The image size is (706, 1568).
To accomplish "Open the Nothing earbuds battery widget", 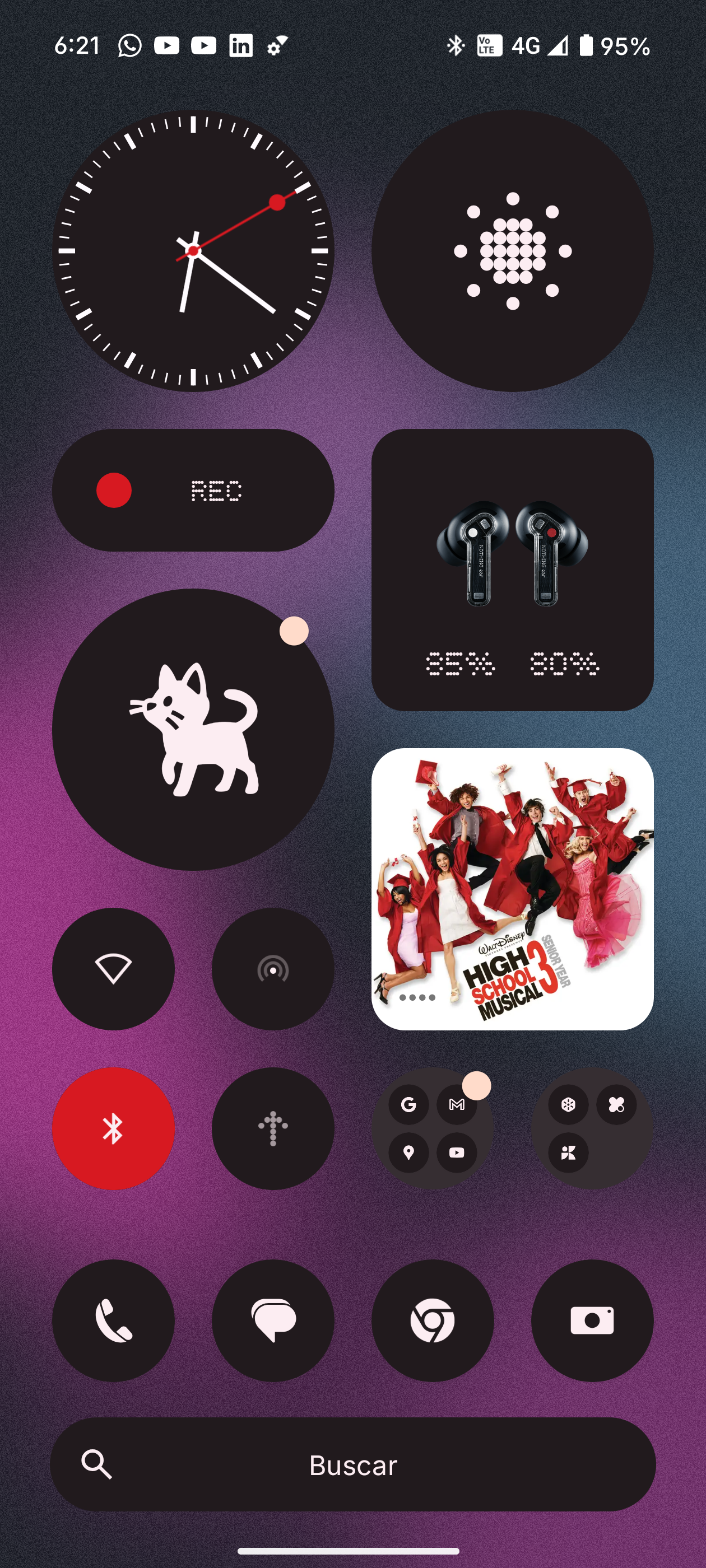I will tap(512, 570).
